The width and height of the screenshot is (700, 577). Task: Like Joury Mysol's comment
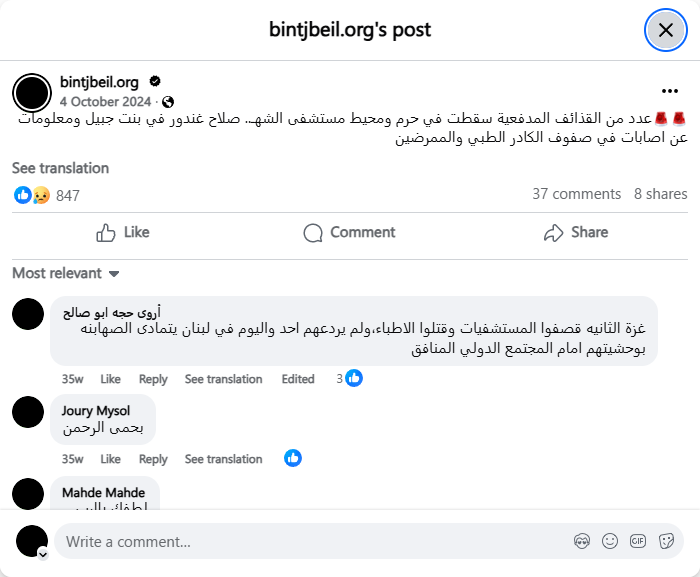pos(110,459)
